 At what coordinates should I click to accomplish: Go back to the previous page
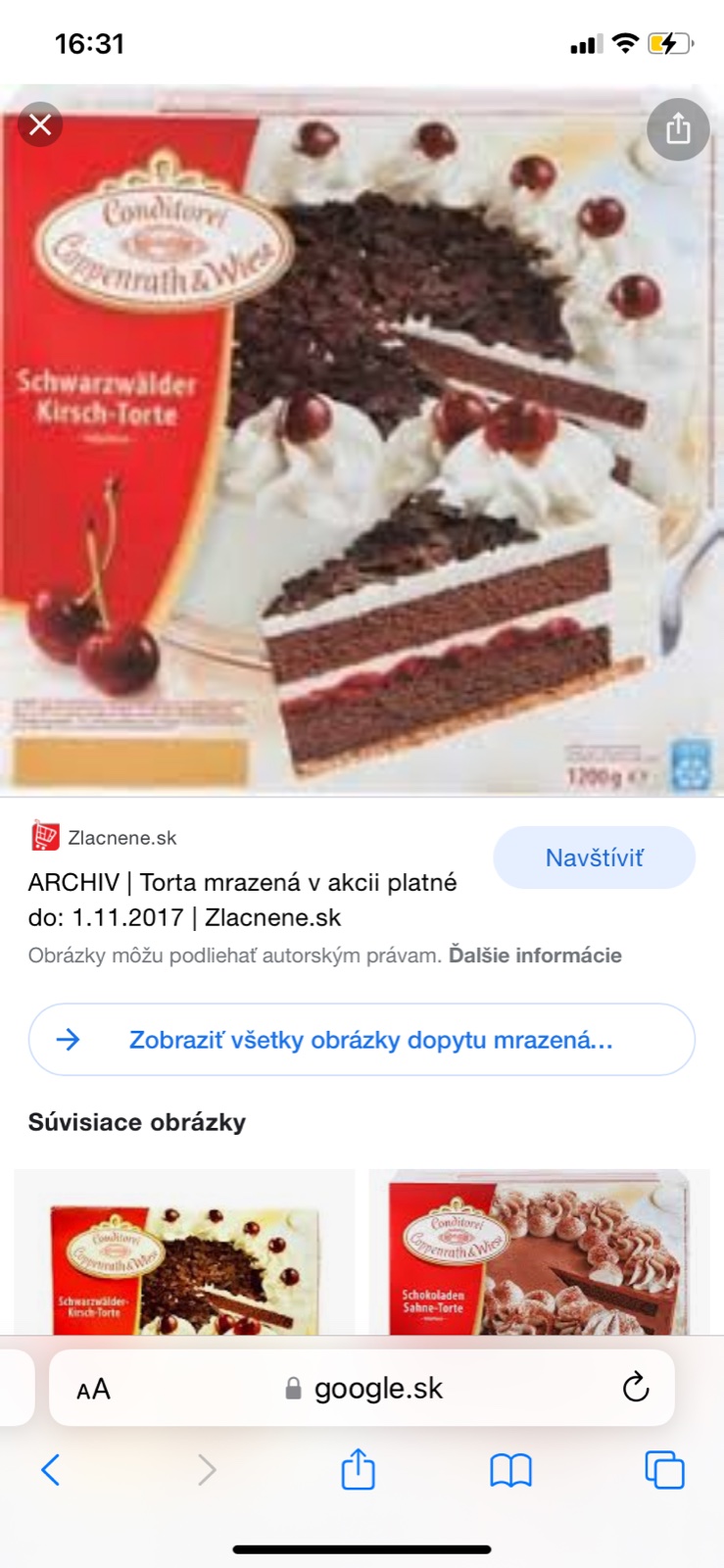coord(51,1470)
